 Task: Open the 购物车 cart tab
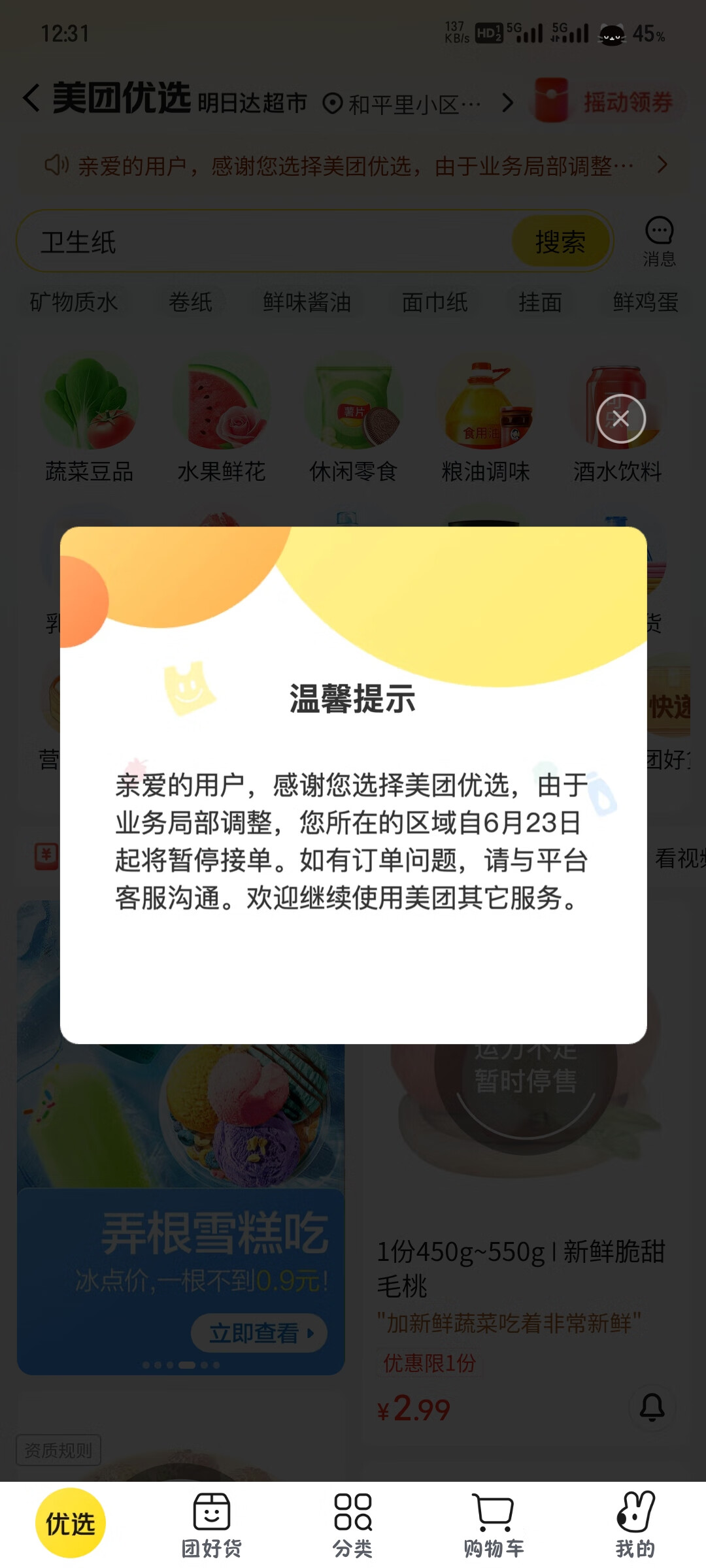494,1525
